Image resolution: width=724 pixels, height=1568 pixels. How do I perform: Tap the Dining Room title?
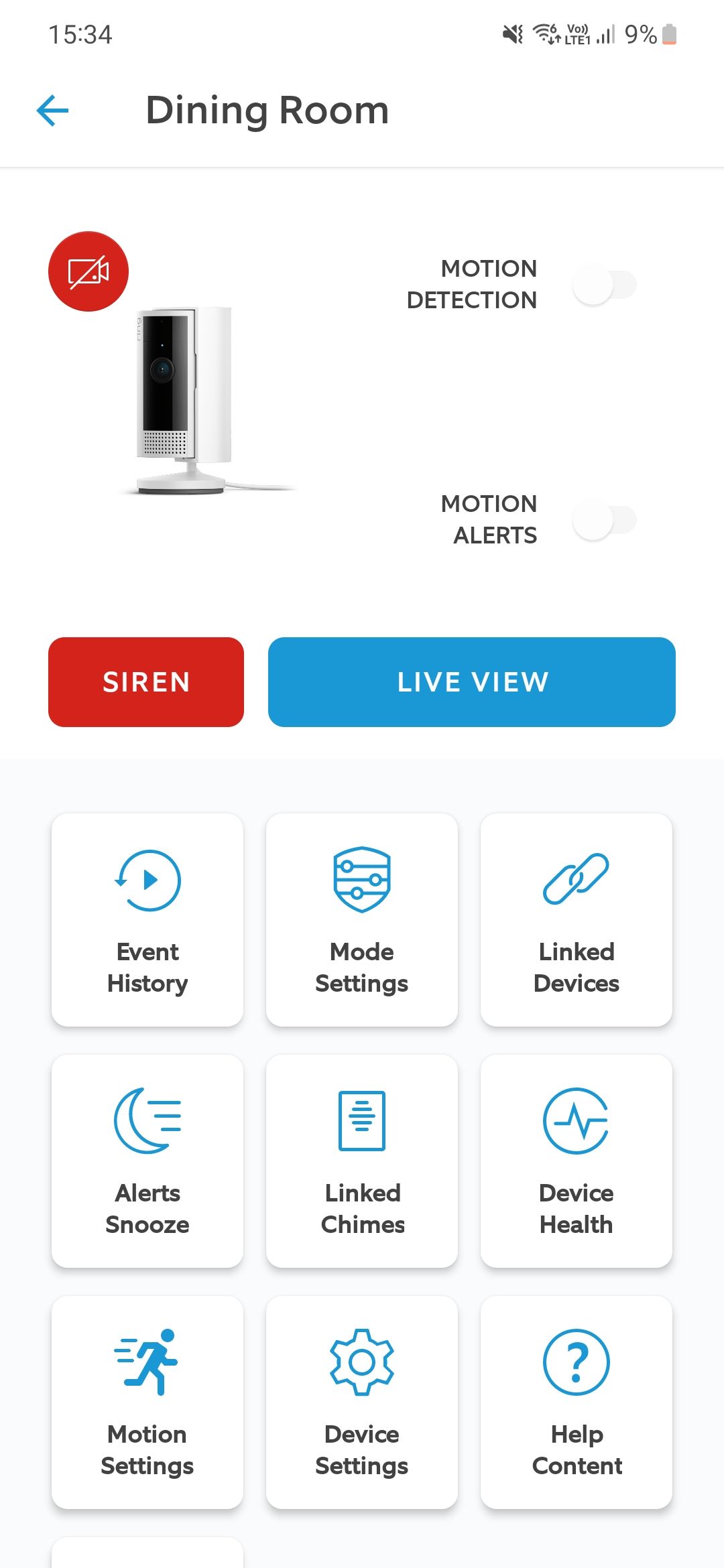click(x=267, y=110)
